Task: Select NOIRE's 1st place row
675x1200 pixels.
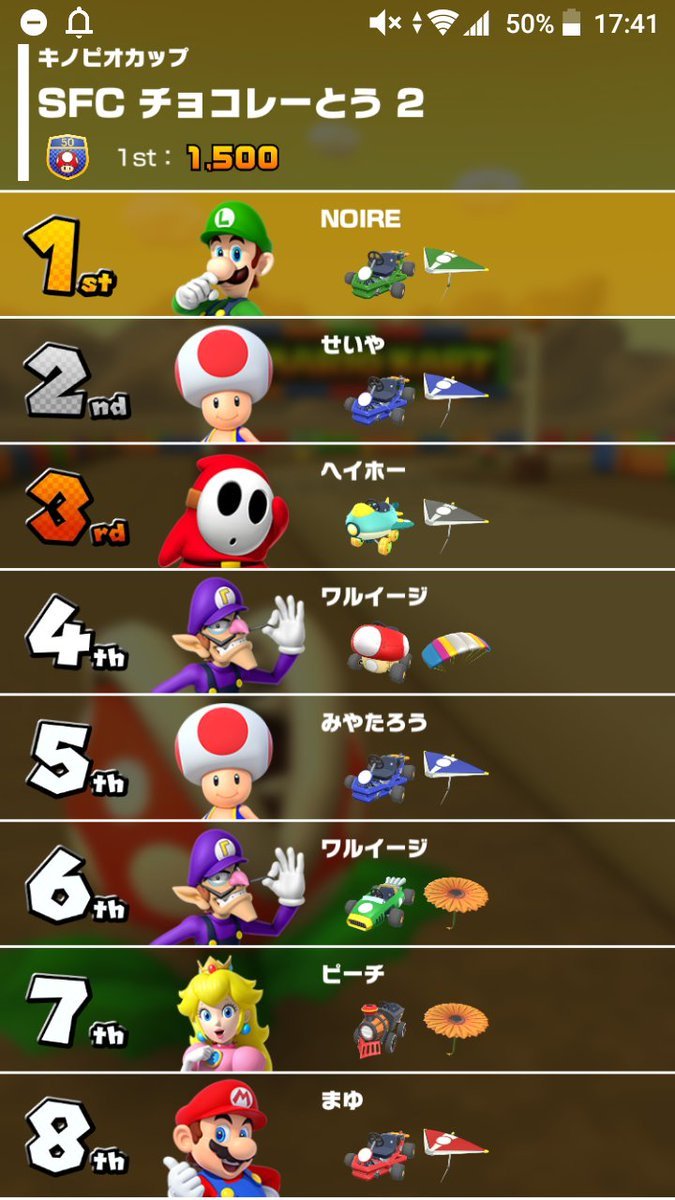Action: pyautogui.click(x=337, y=254)
